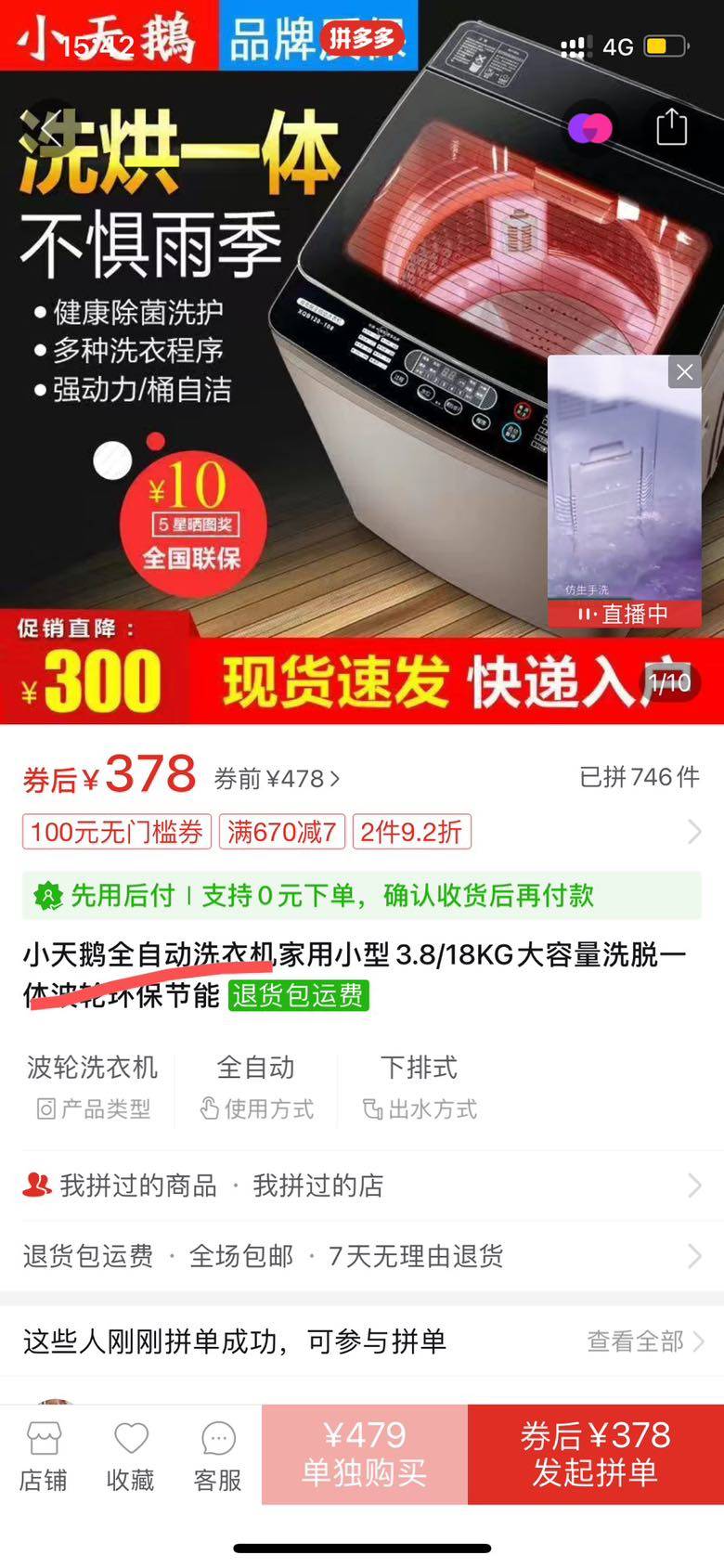This screenshot has width=724, height=1568.
Task: Open the coupon row with 100元无门槛券
Action: pos(360,832)
